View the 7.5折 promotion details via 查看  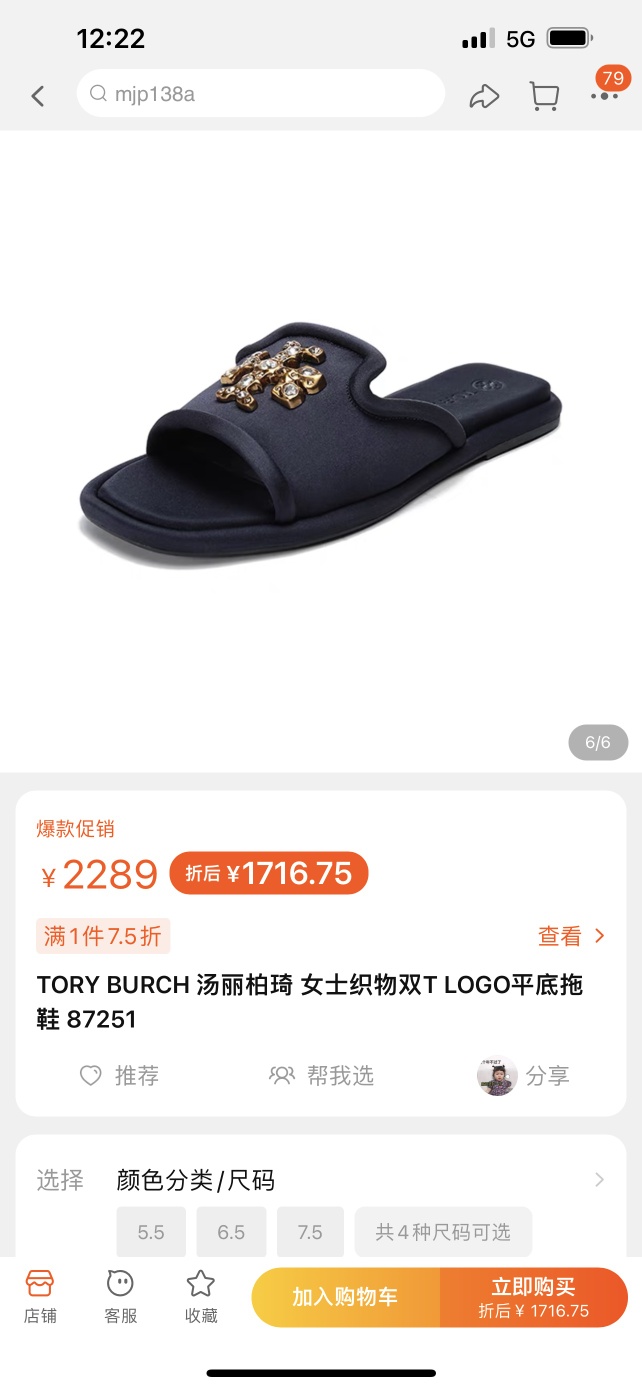pyautogui.click(x=571, y=936)
